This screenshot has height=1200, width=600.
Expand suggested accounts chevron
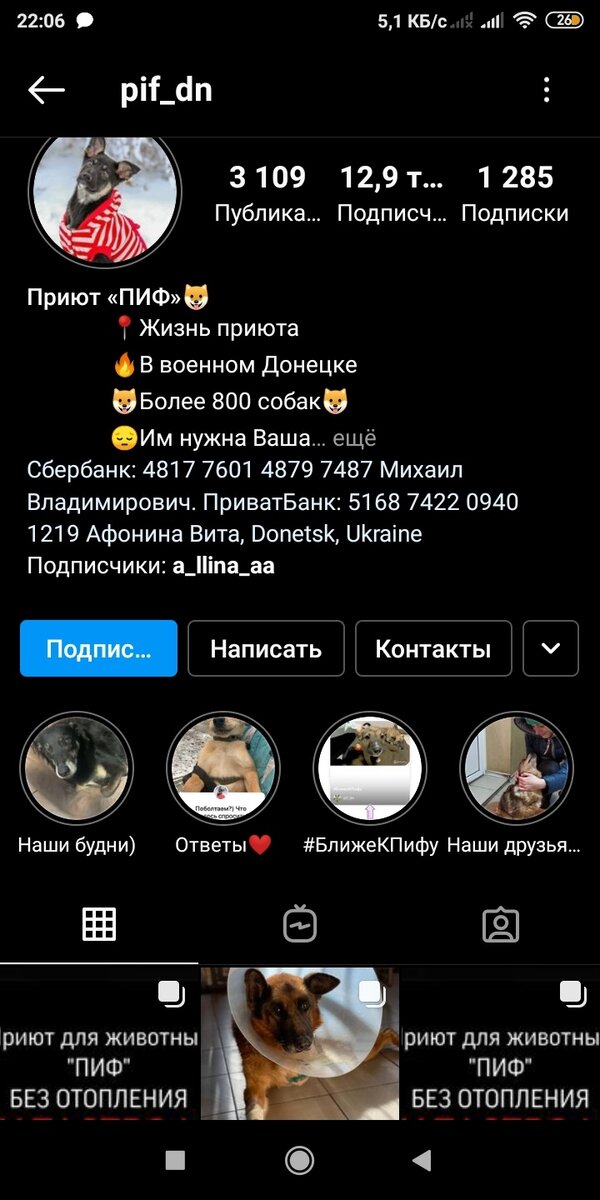[551, 648]
